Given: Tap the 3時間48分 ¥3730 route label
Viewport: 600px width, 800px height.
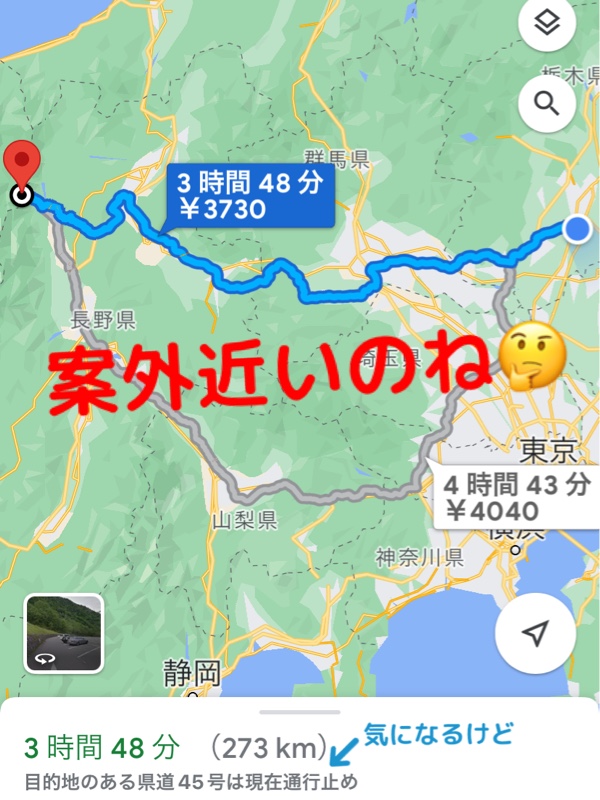Looking at the screenshot, I should point(247,196).
